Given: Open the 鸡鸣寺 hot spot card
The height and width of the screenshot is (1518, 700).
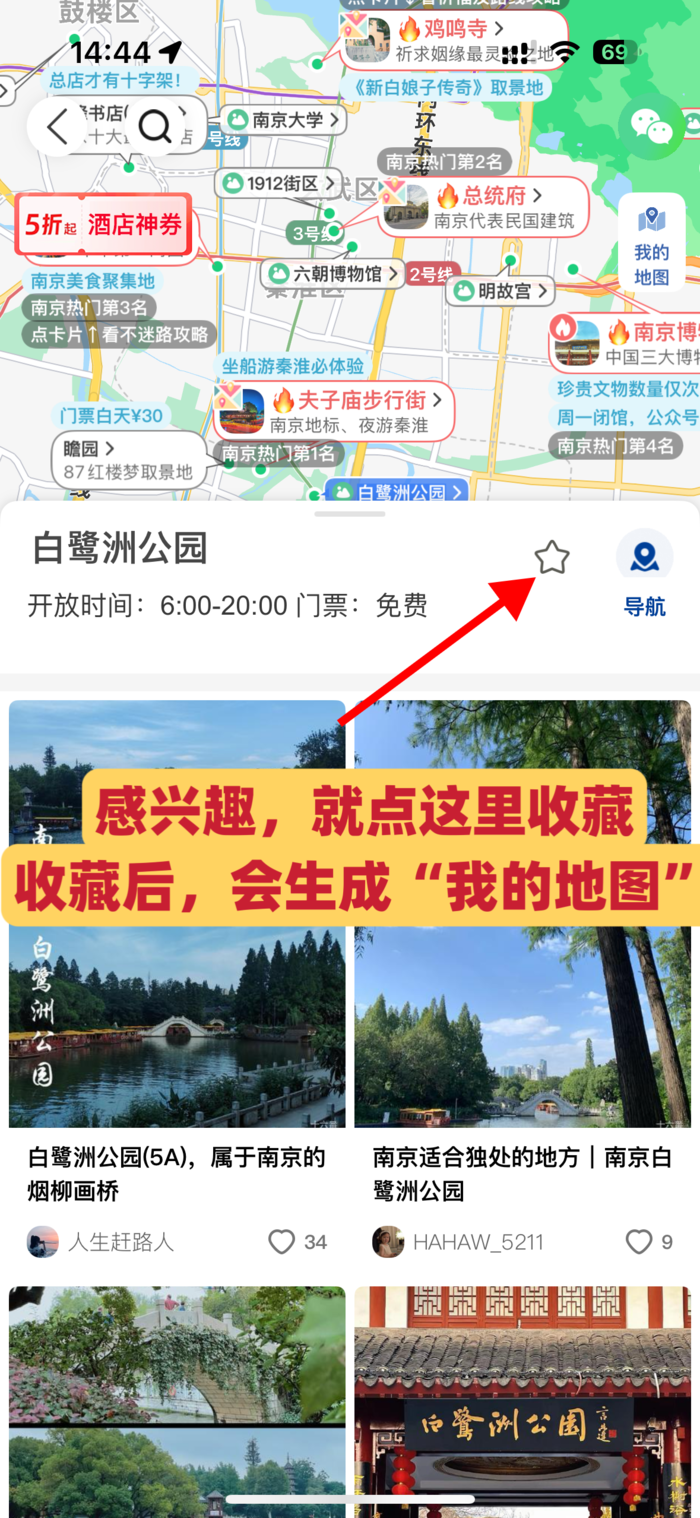Looking at the screenshot, I should coord(455,39).
